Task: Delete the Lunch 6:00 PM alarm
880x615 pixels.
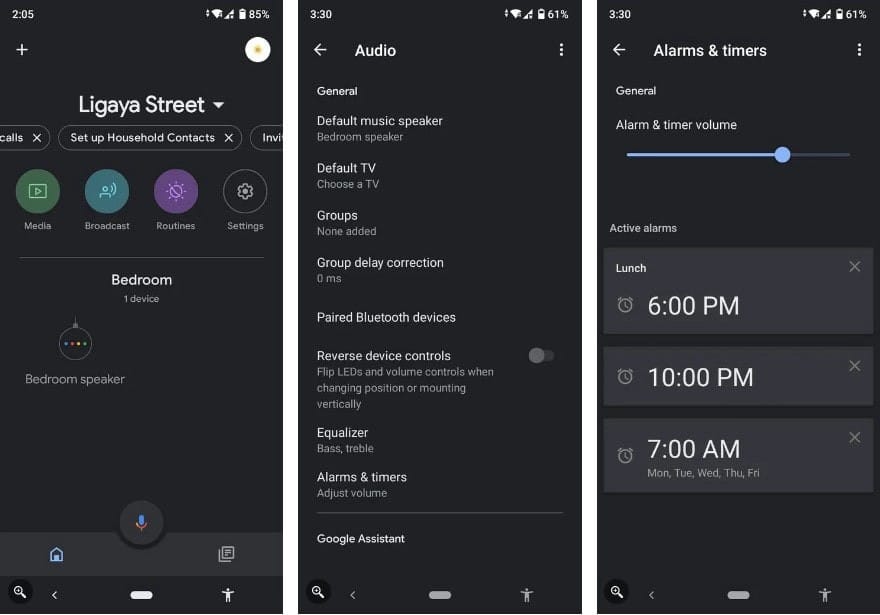Action: (854, 266)
